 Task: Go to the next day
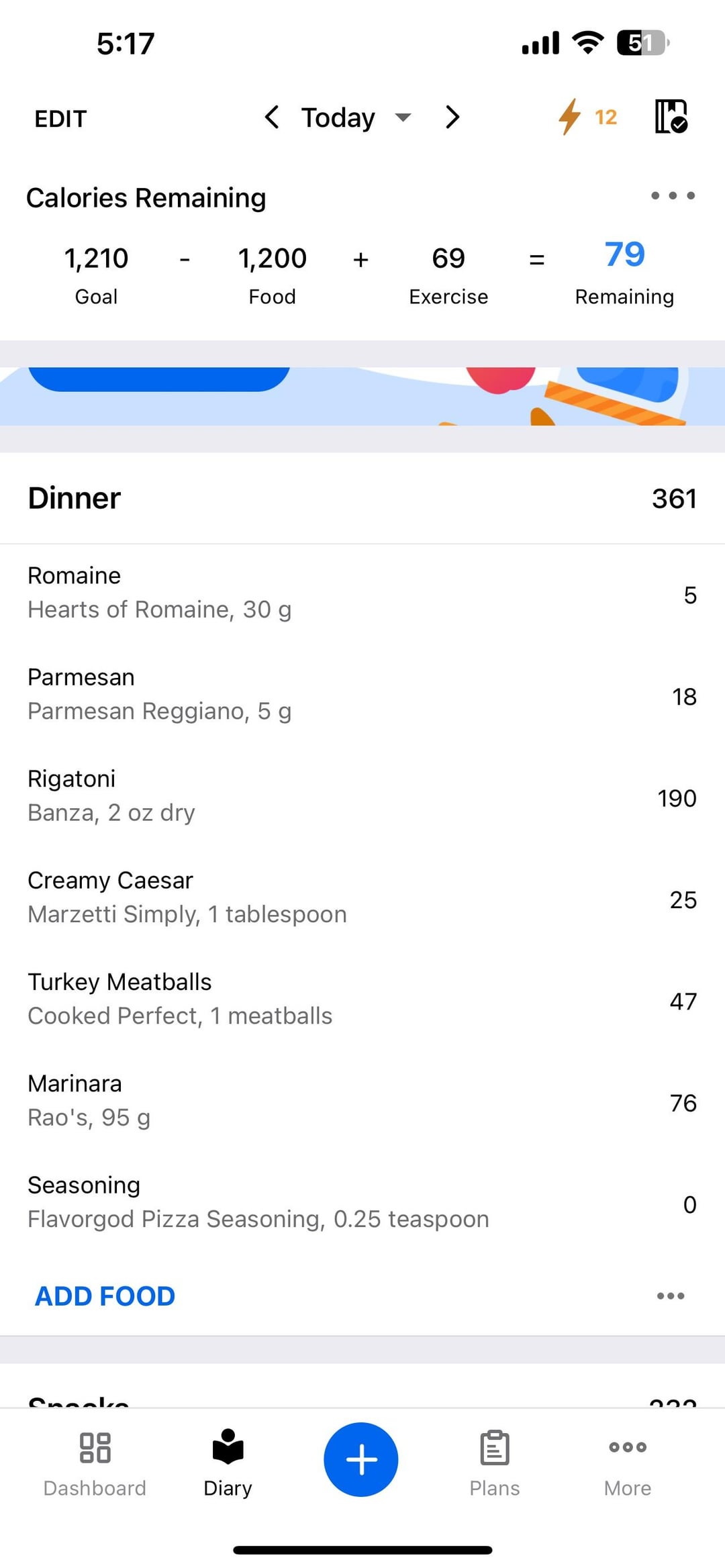coord(453,117)
